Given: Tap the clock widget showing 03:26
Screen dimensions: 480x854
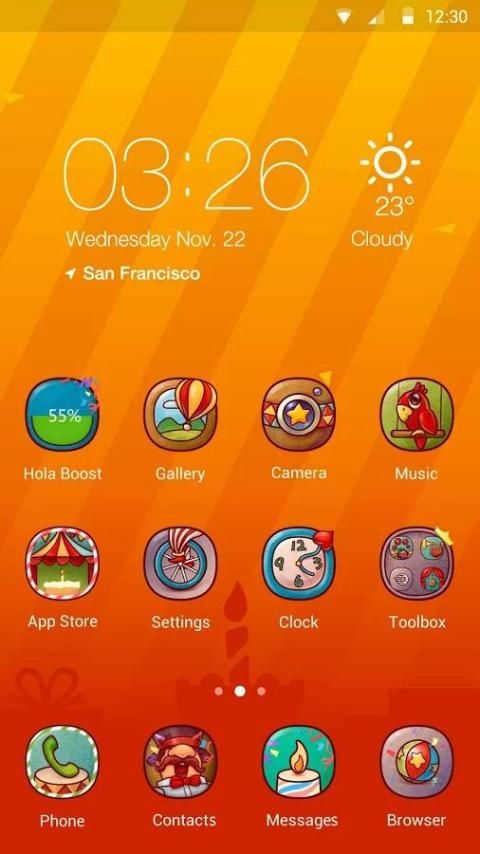Looking at the screenshot, I should pyautogui.click(x=187, y=174).
